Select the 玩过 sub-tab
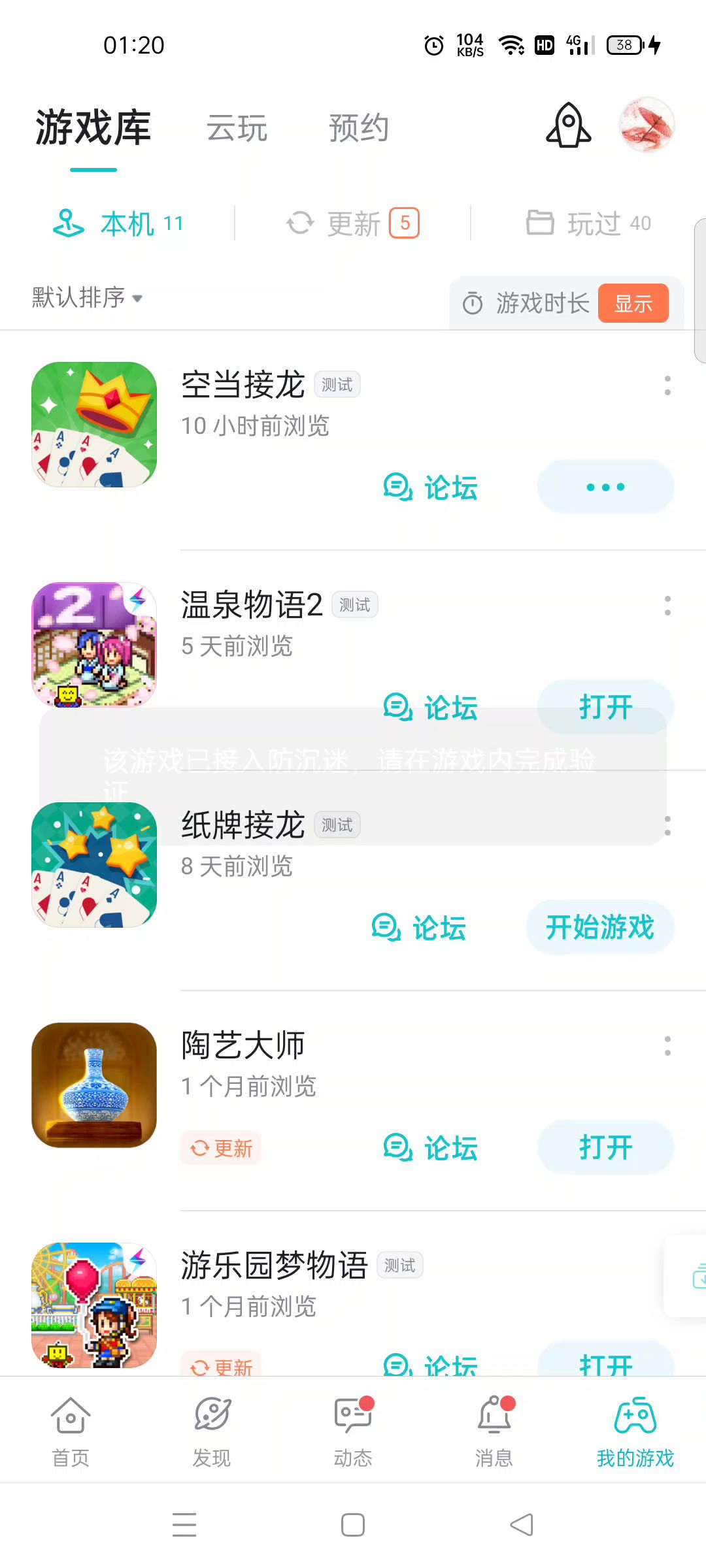The width and height of the screenshot is (706, 1568). click(588, 223)
